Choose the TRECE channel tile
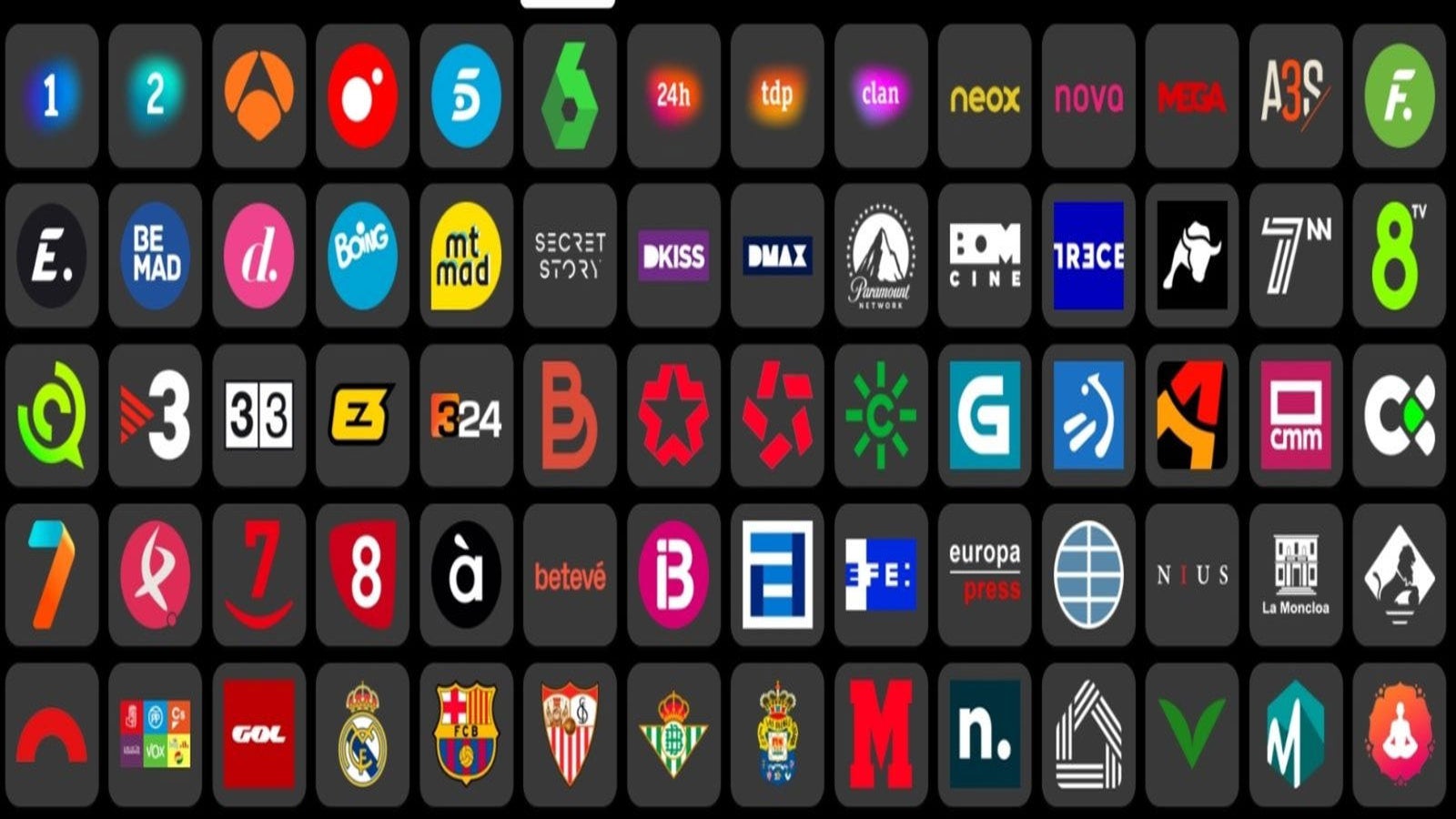Viewport: 1456px width, 819px height. (1088, 256)
